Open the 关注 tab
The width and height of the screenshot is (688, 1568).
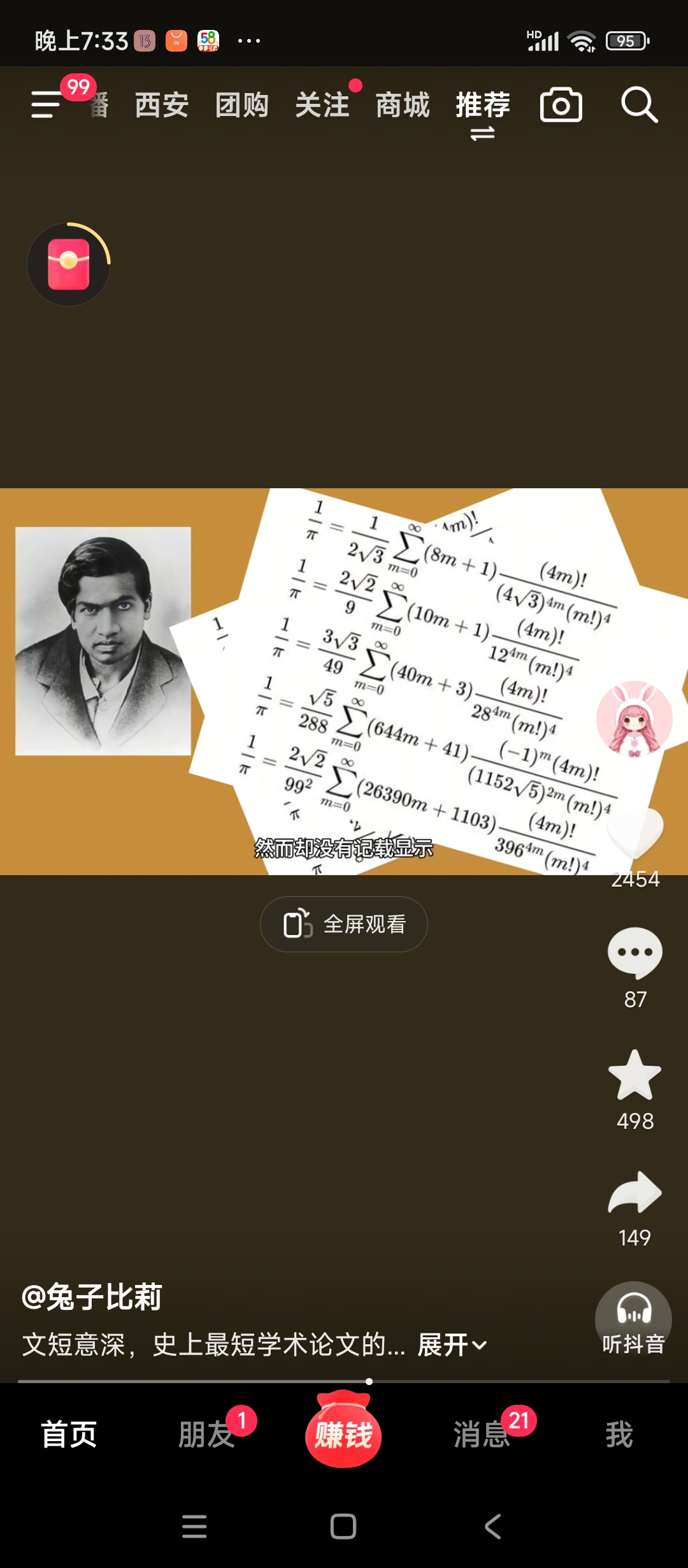(x=322, y=105)
